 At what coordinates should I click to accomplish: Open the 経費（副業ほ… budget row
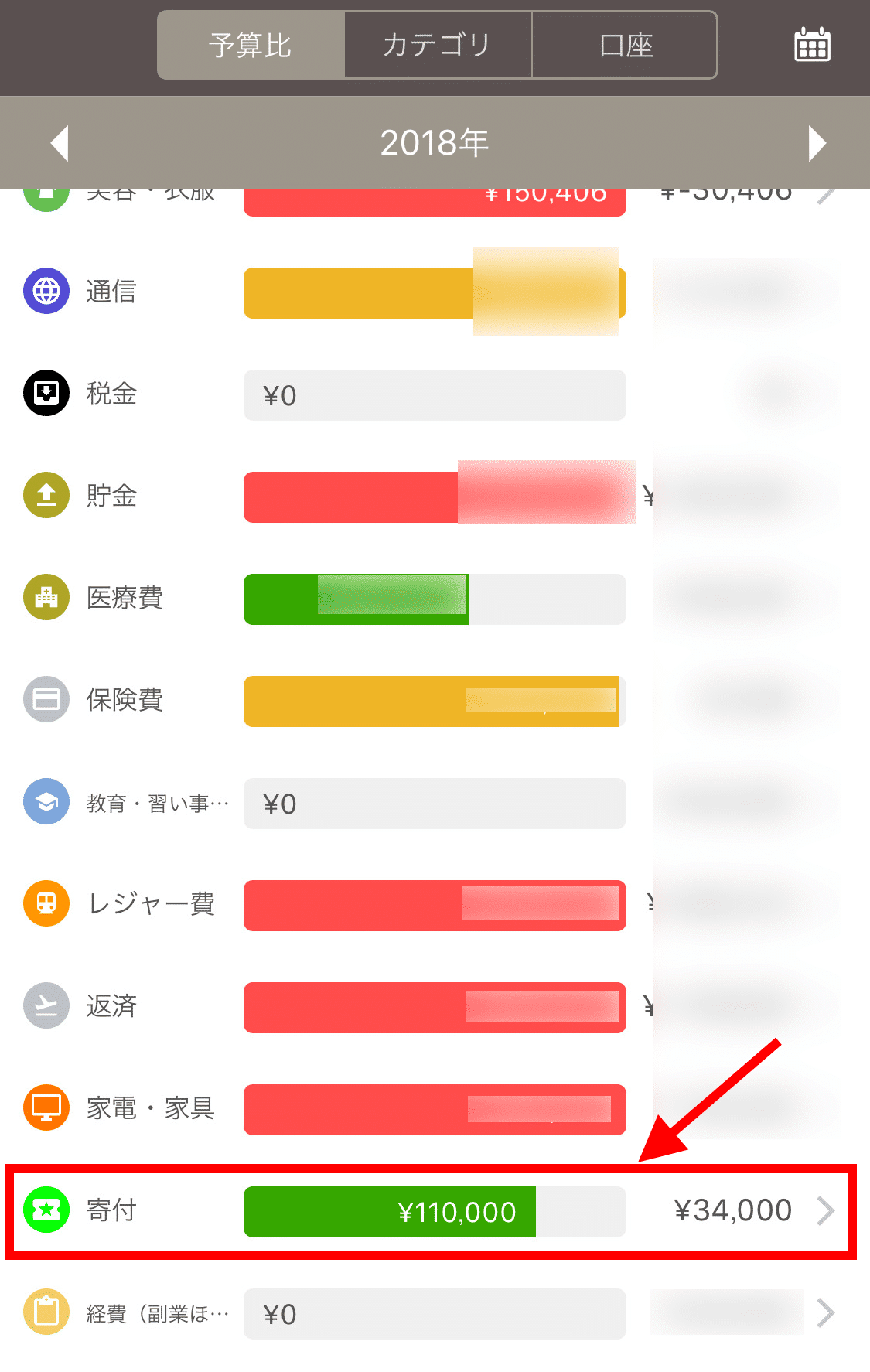[x=433, y=1313]
